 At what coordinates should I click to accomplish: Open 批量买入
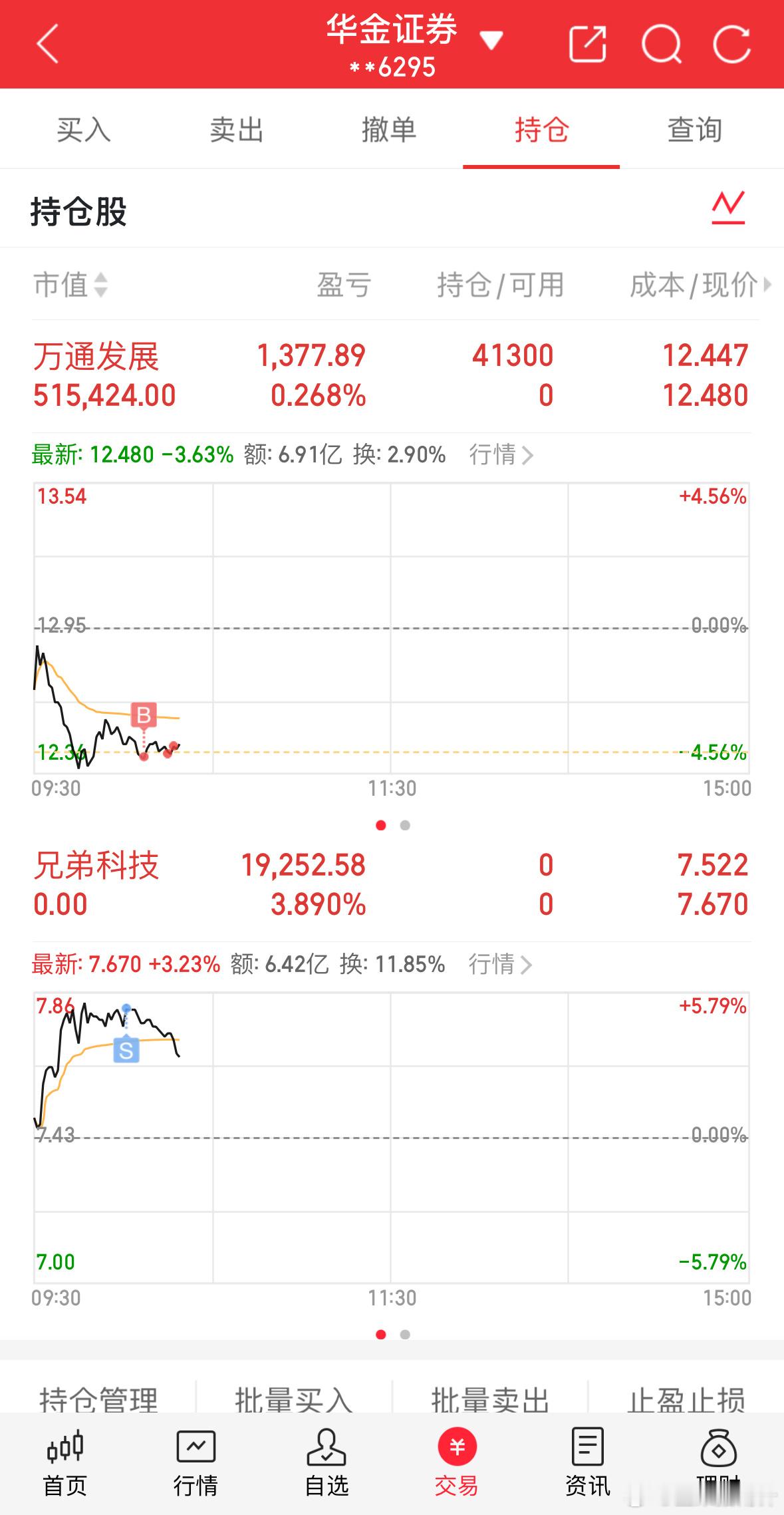tap(294, 1400)
